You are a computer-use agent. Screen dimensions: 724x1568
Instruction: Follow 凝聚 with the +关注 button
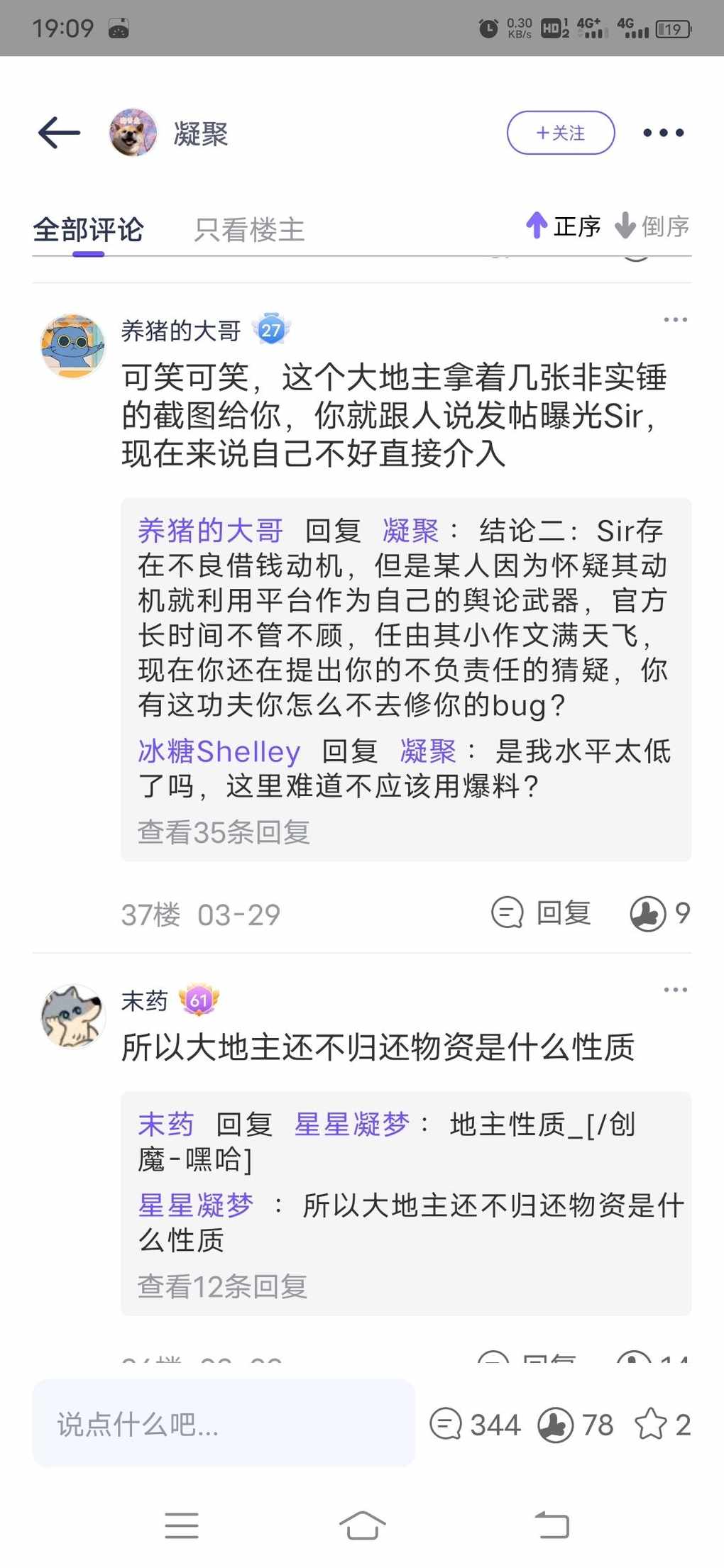(x=560, y=133)
